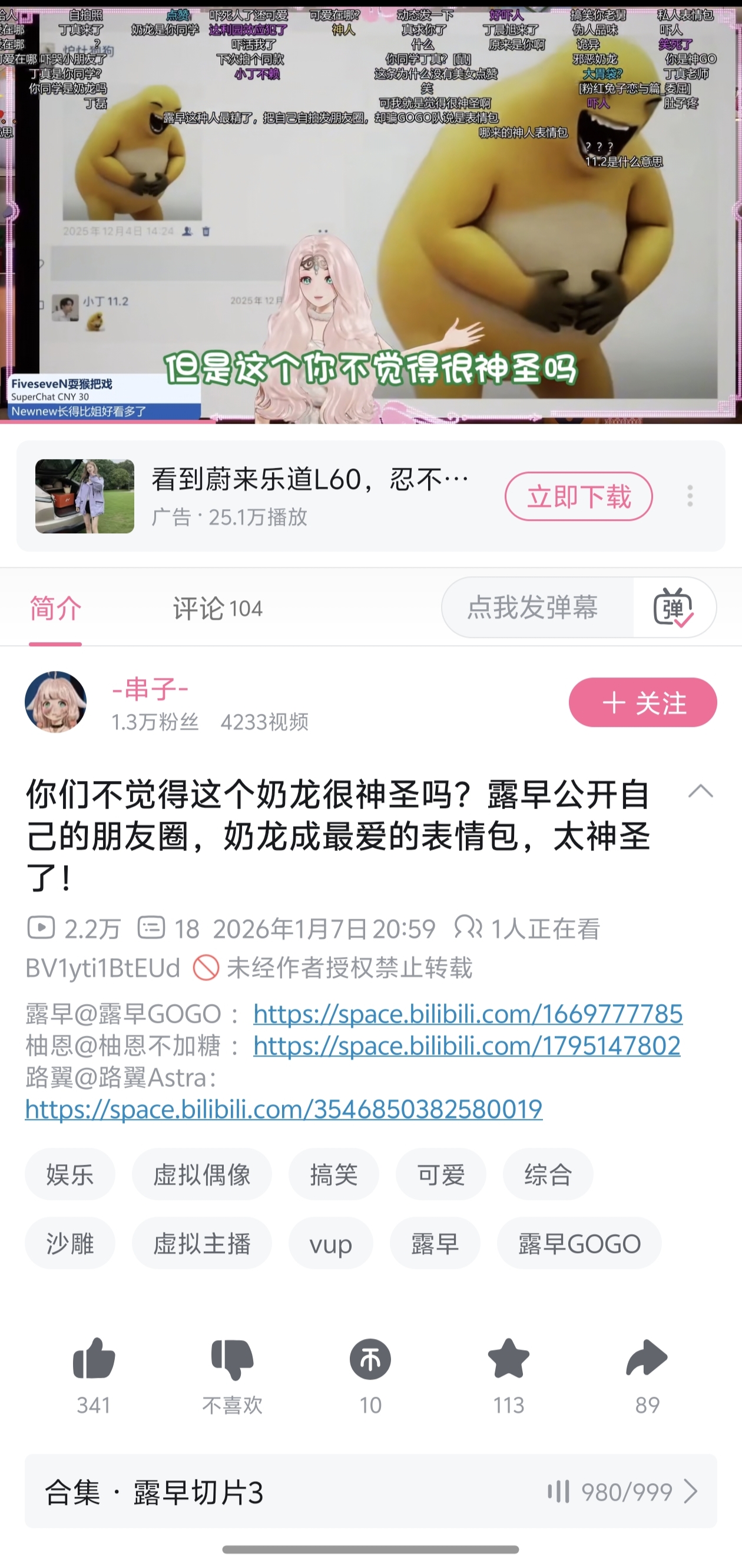Image resolution: width=742 pixels, height=1568 pixels.
Task: Open -串子- uploader avatar
Action: pos(55,702)
